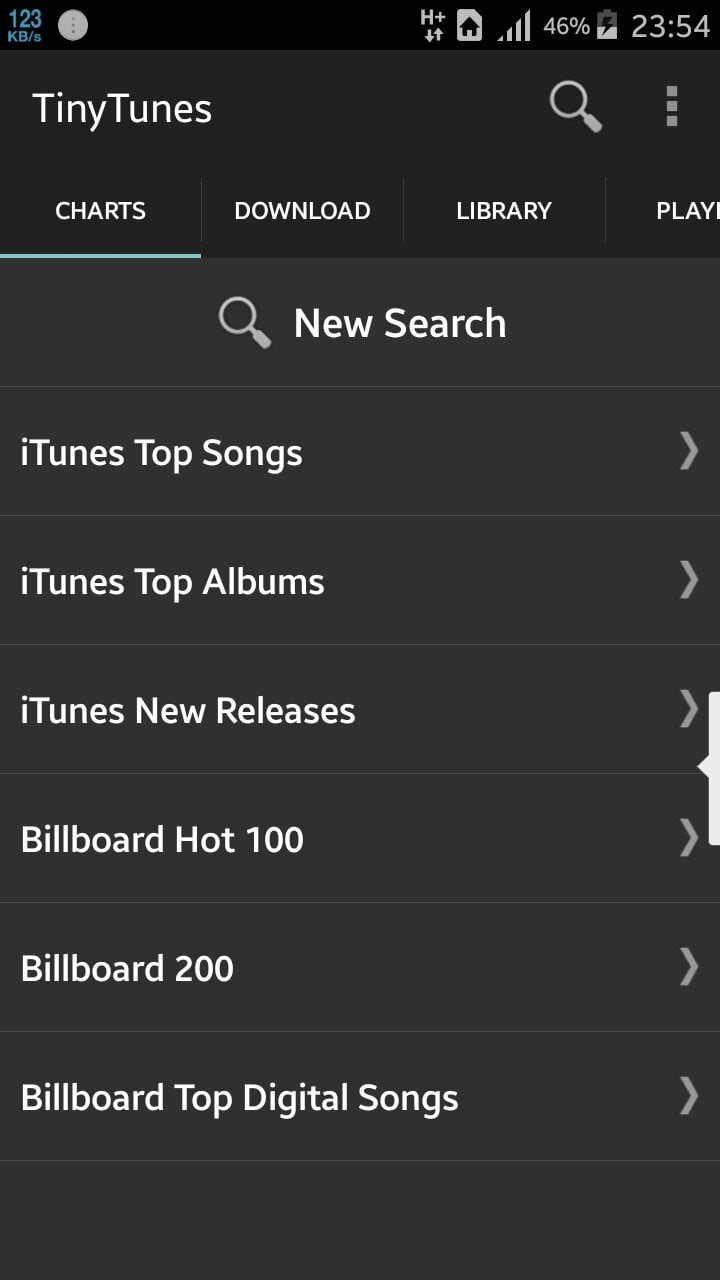The height and width of the screenshot is (1280, 720).
Task: Show the Billboard 200 chart
Action: [360, 968]
